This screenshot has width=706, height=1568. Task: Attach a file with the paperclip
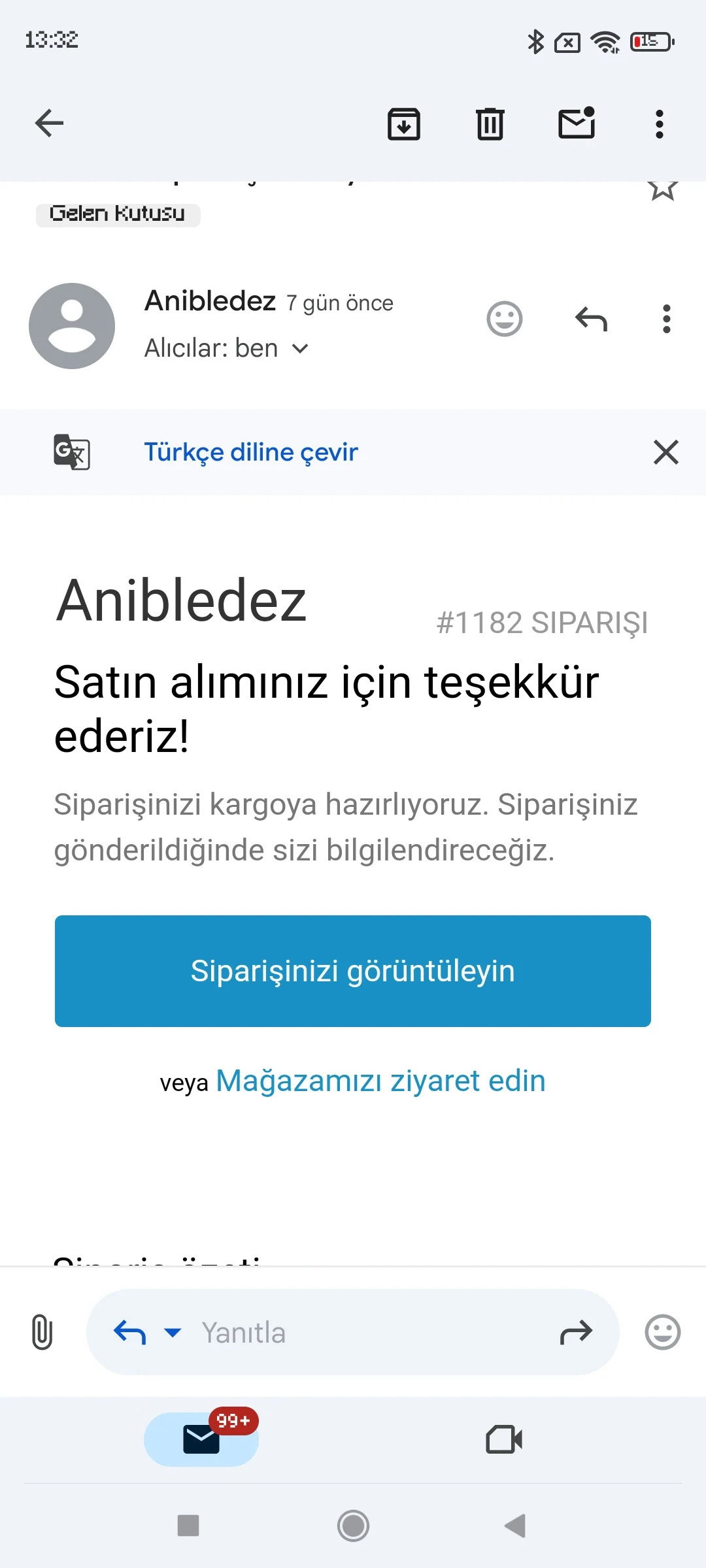pyautogui.click(x=42, y=1332)
